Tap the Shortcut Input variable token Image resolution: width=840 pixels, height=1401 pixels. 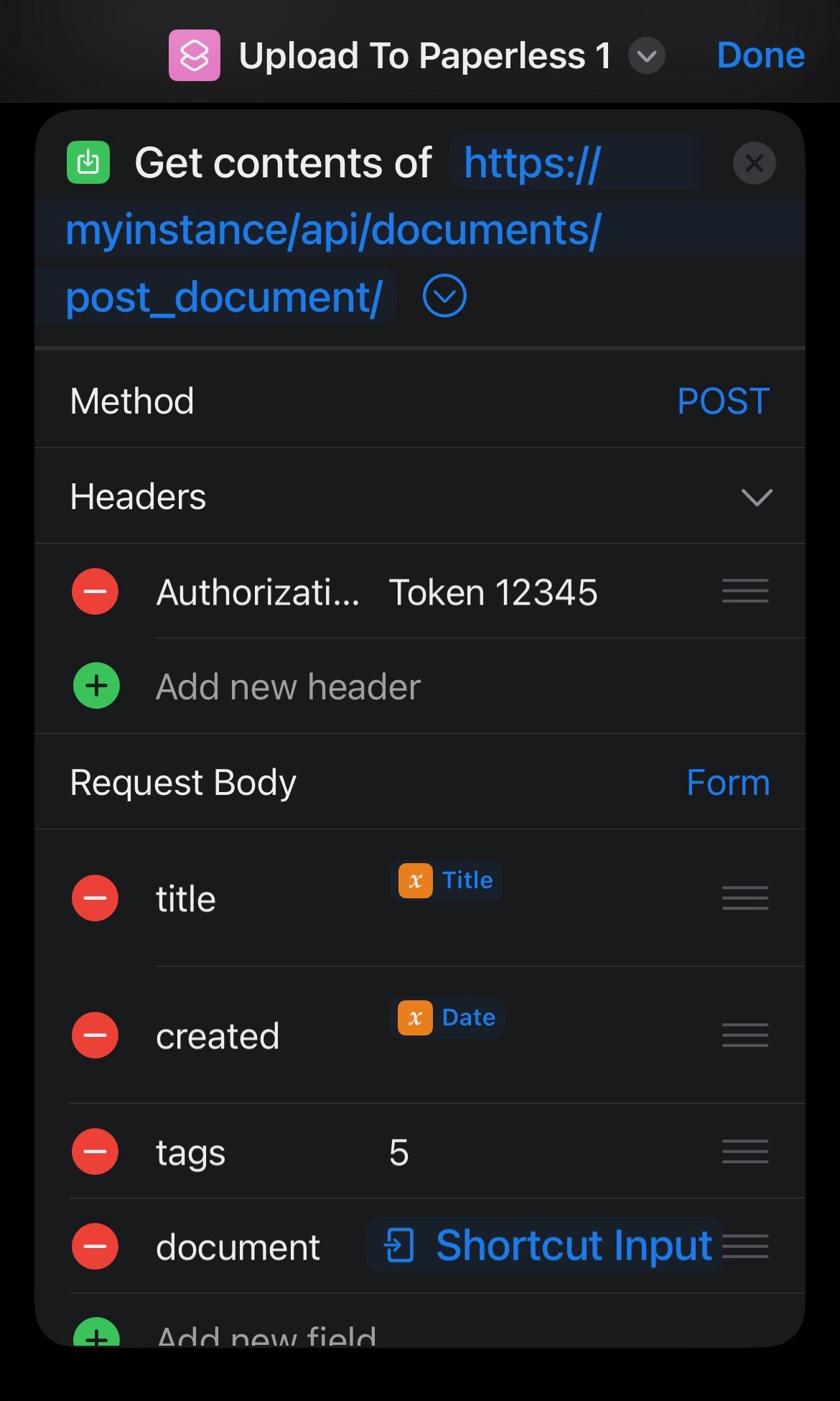542,1247
